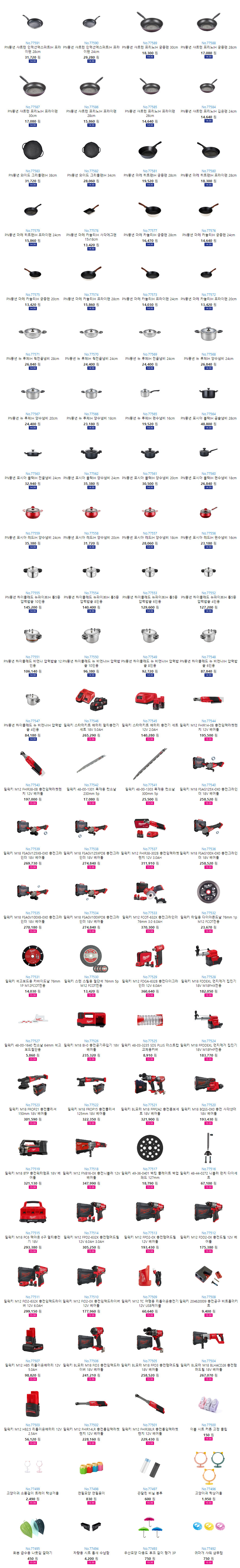This screenshot has height=1568, width=240.
Task: View black casserole pot No.77564
Action: 208,393
